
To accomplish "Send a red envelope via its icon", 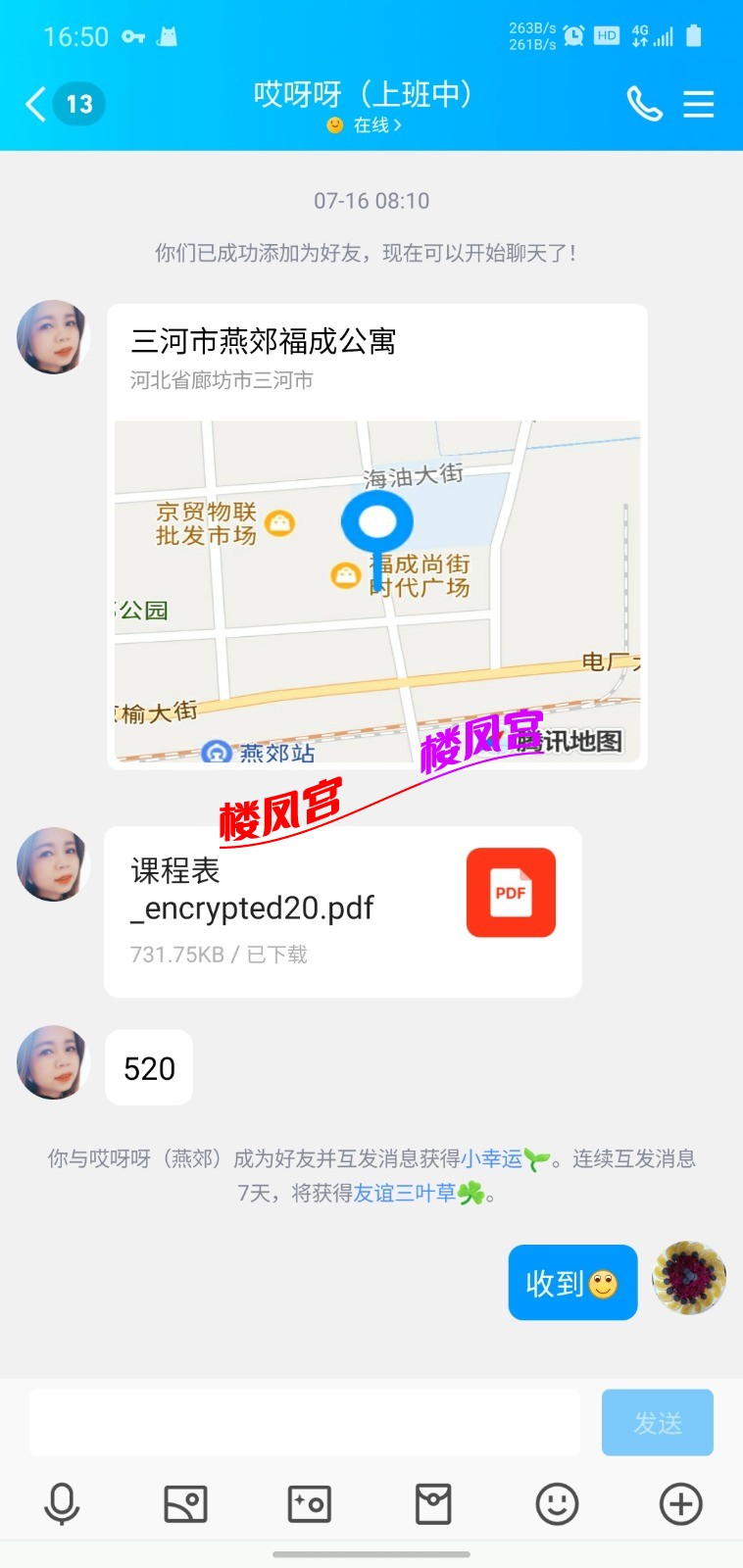I will pos(433,1502).
